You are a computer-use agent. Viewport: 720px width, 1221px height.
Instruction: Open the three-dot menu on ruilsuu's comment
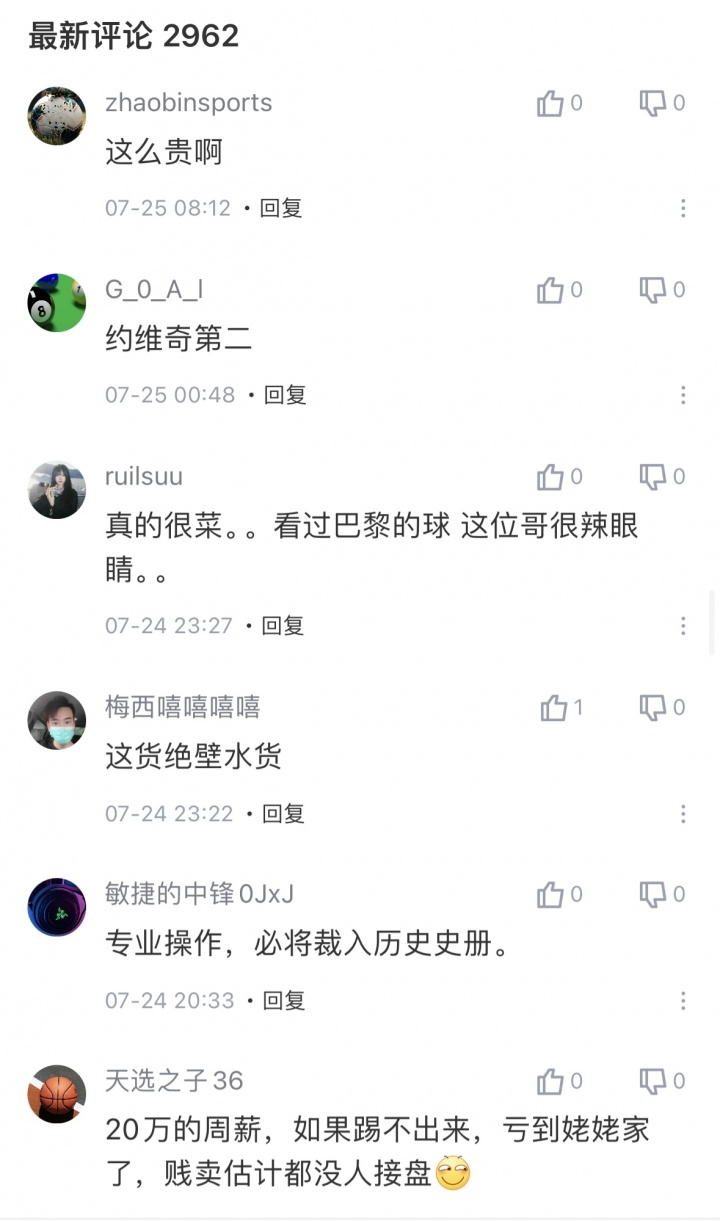tap(683, 625)
